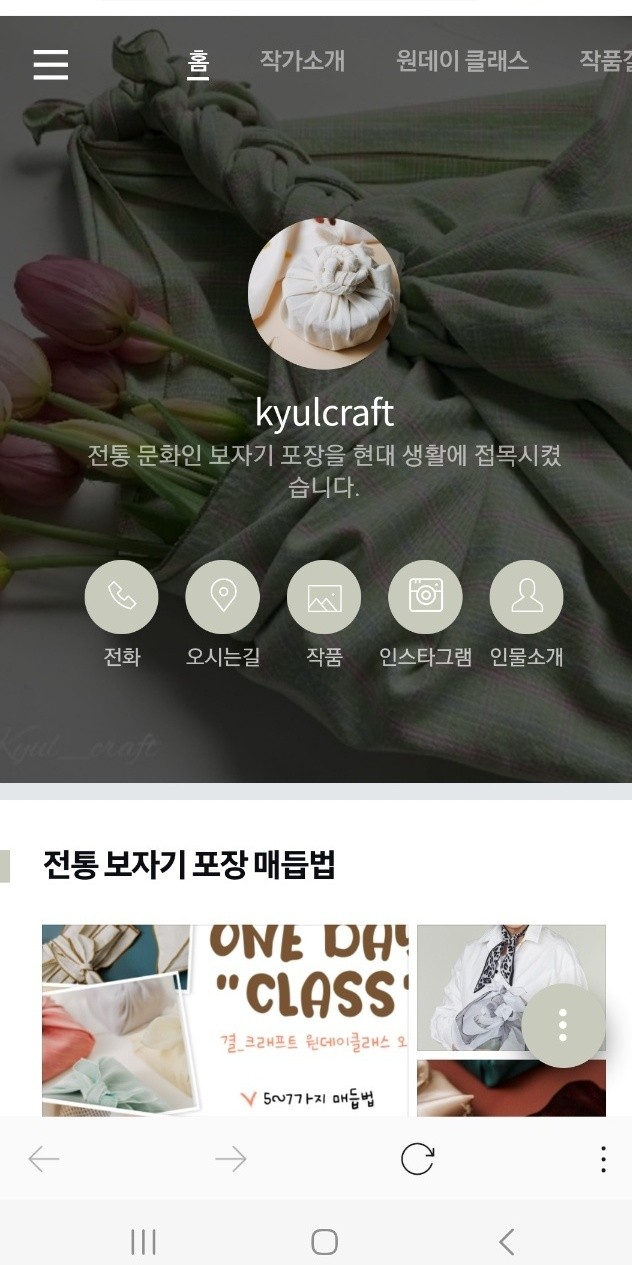Image resolution: width=632 pixels, height=1265 pixels.
Task: Open the hamburger drawer menu
Action: [x=51, y=63]
